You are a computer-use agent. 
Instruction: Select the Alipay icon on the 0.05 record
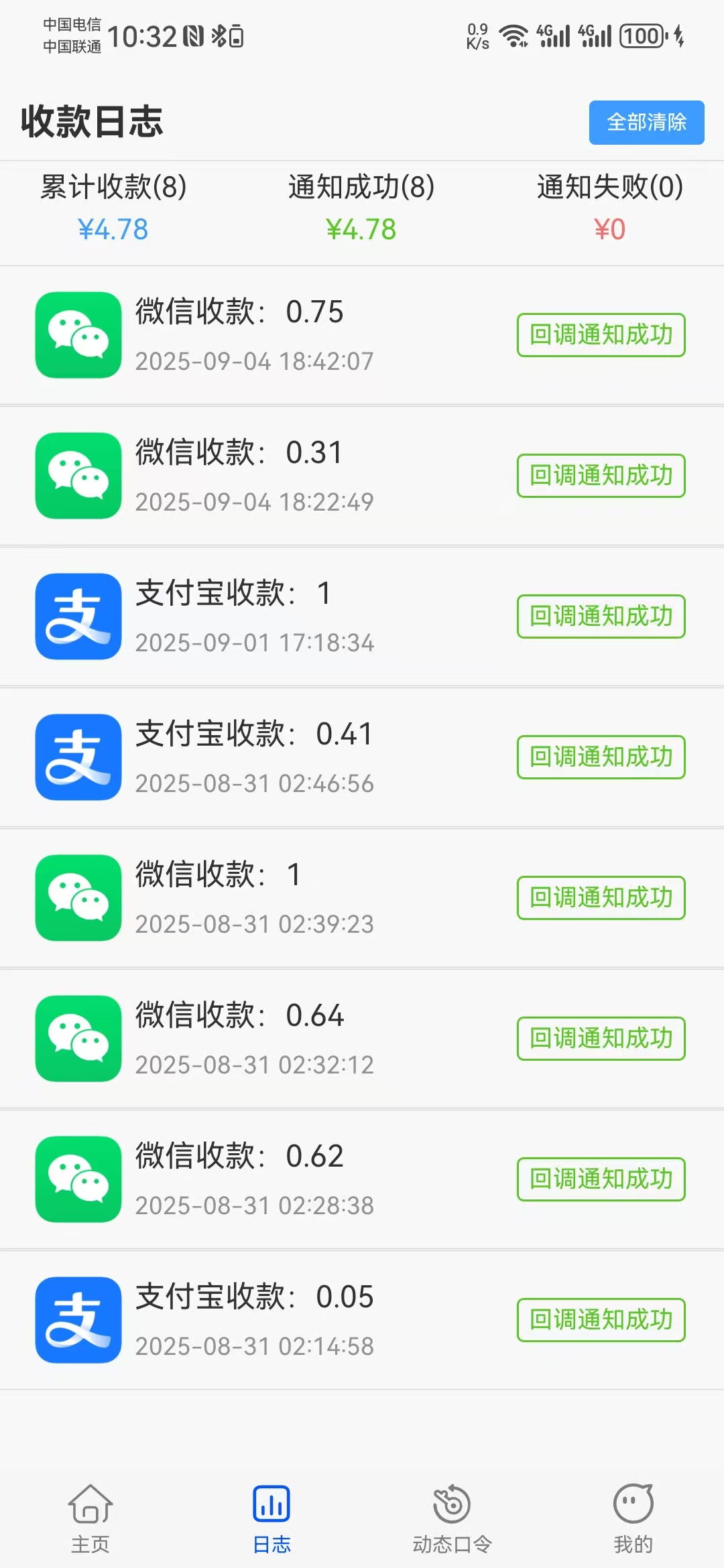(77, 1320)
